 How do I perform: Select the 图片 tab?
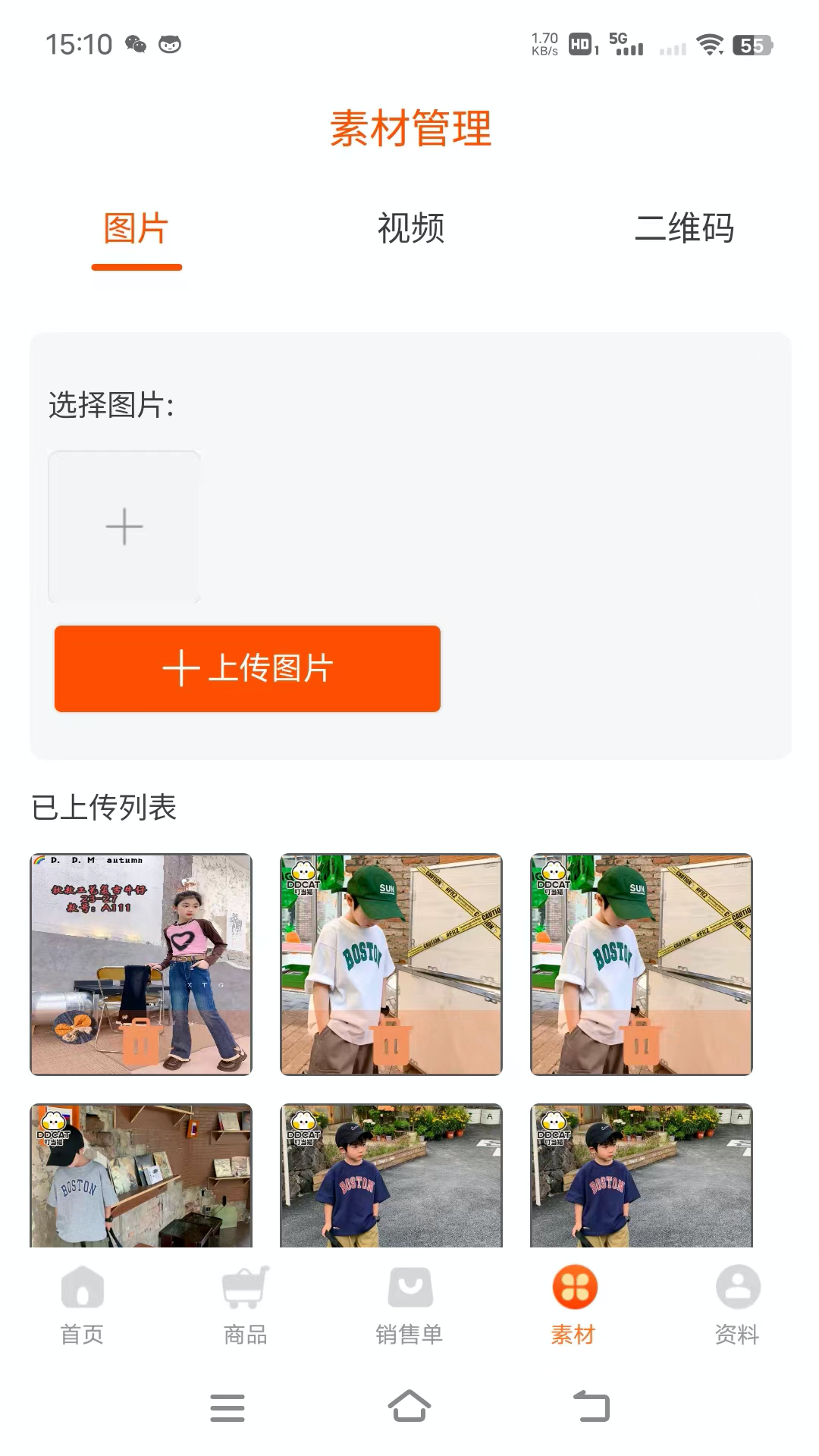point(136,228)
